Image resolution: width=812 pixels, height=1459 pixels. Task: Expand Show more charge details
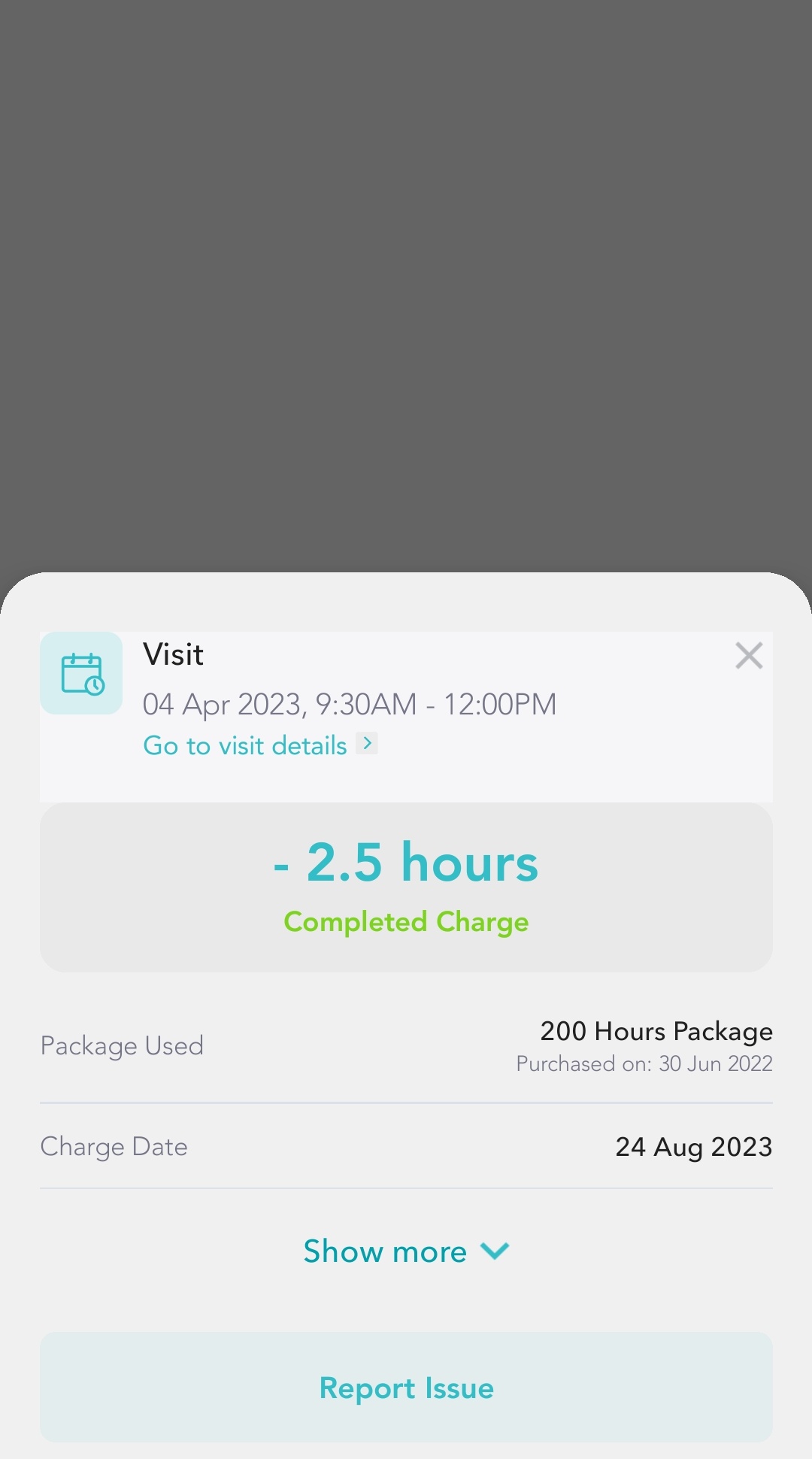click(x=406, y=1251)
